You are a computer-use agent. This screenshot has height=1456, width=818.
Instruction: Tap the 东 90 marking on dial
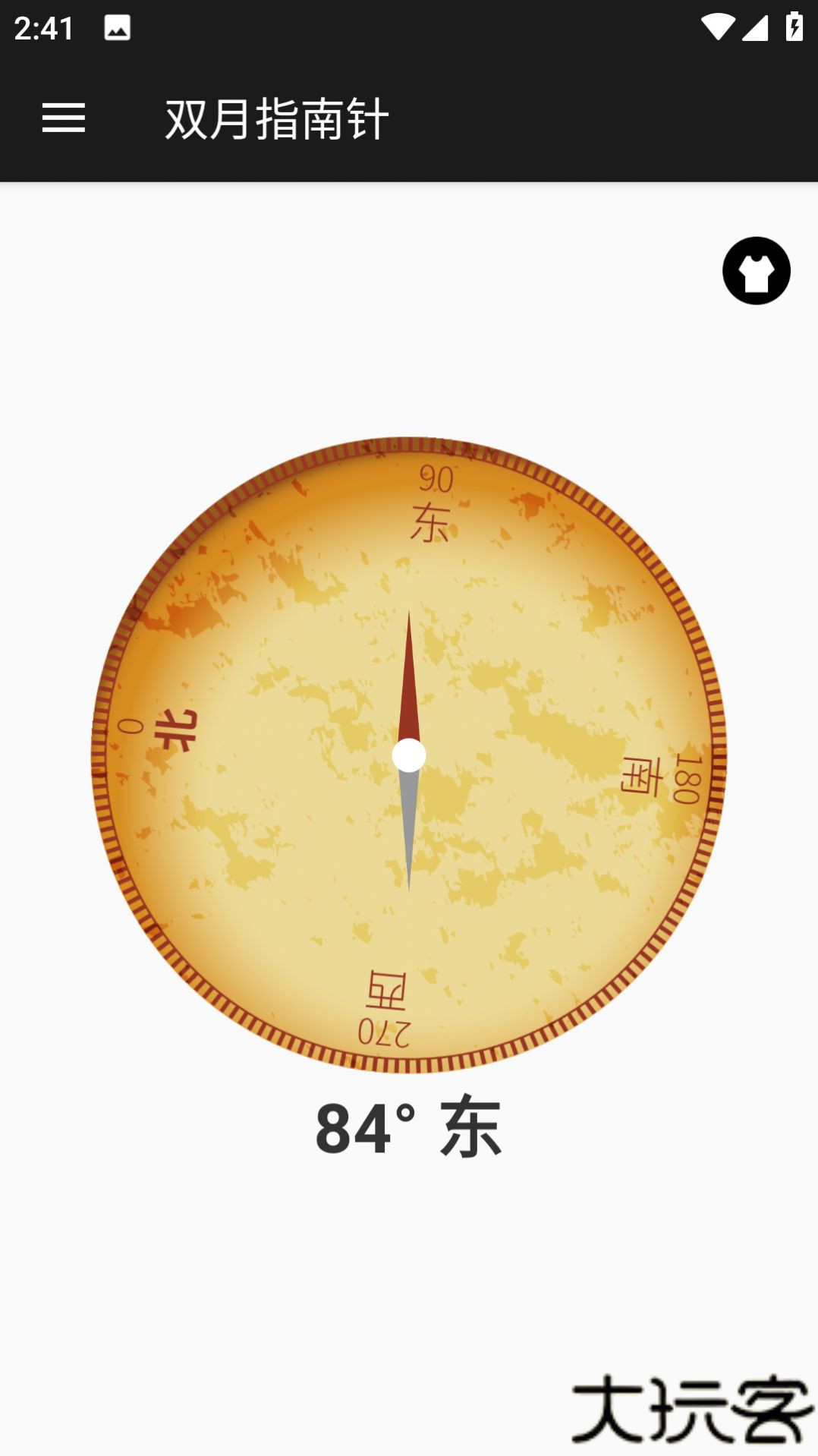(x=431, y=501)
